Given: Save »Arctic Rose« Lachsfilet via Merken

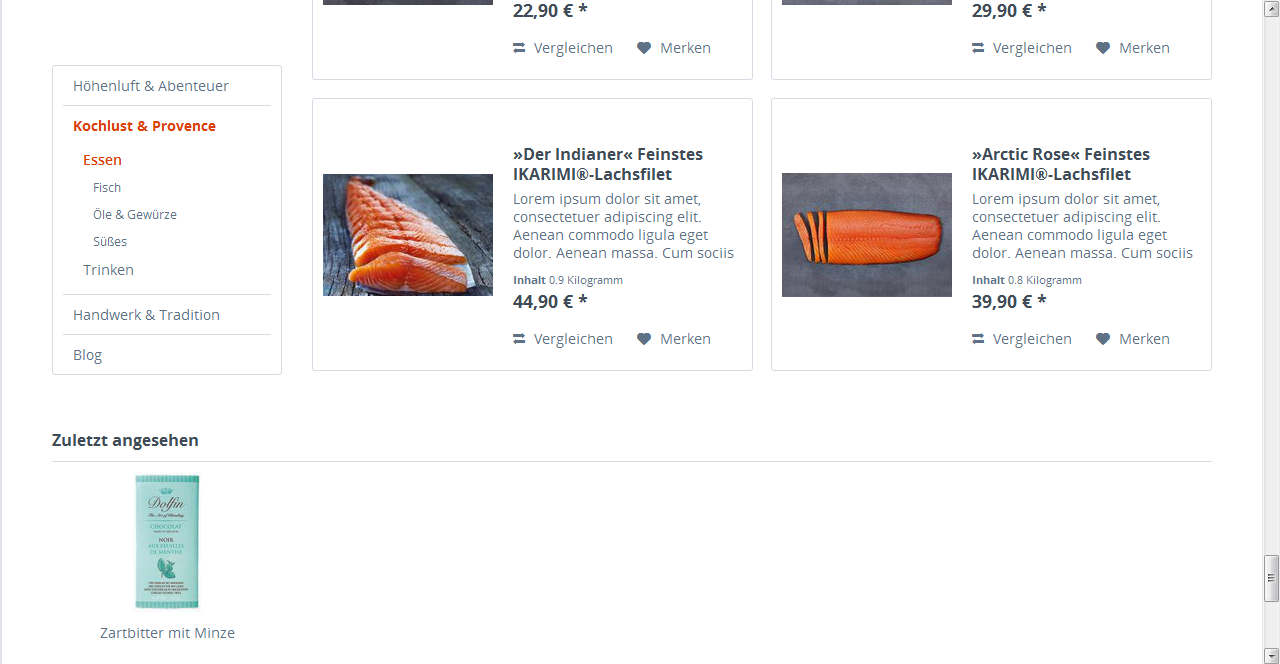Looking at the screenshot, I should [x=1133, y=339].
